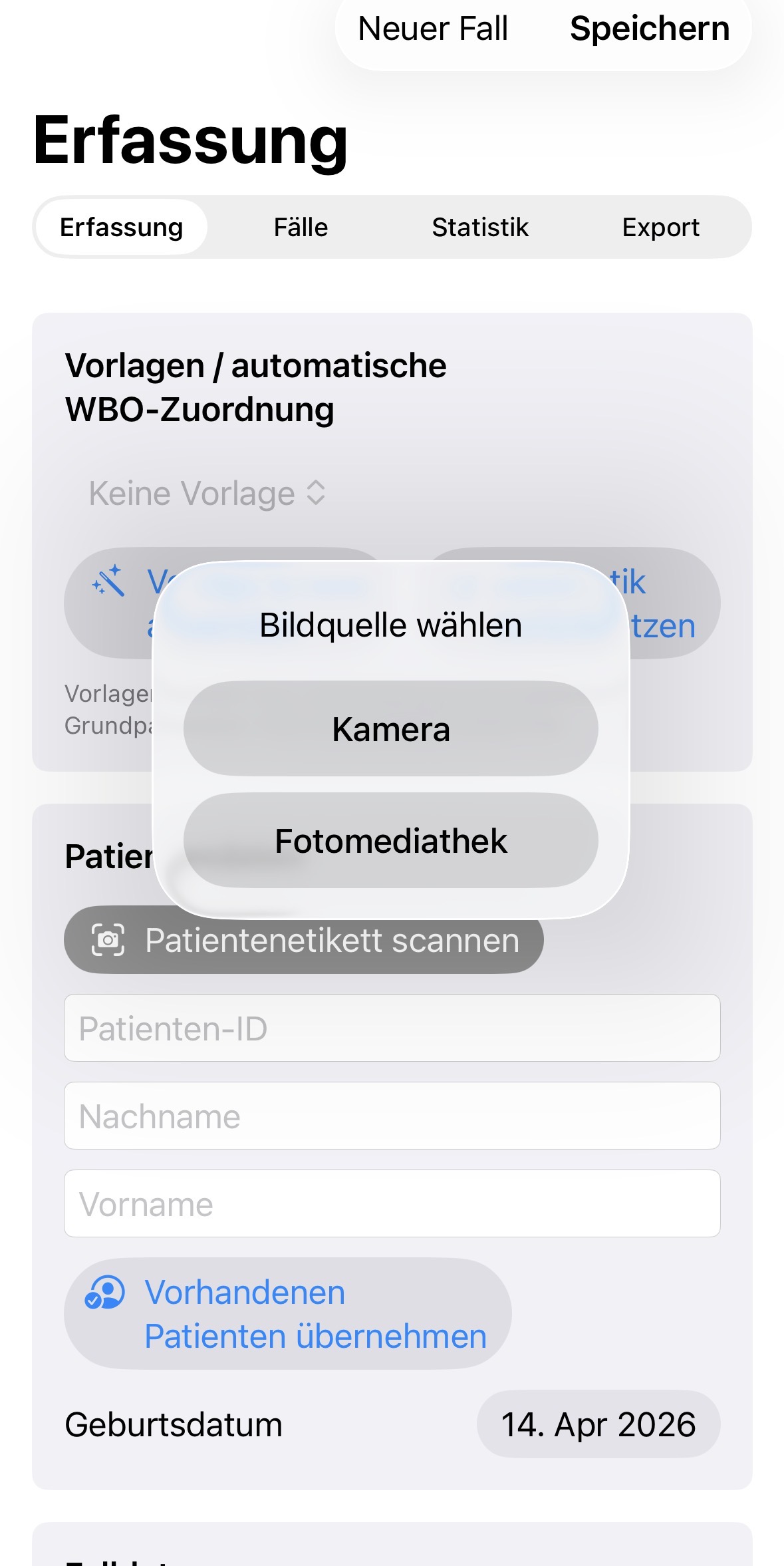Tap Vorhandenen Patienten übernehmen

coord(287,1314)
